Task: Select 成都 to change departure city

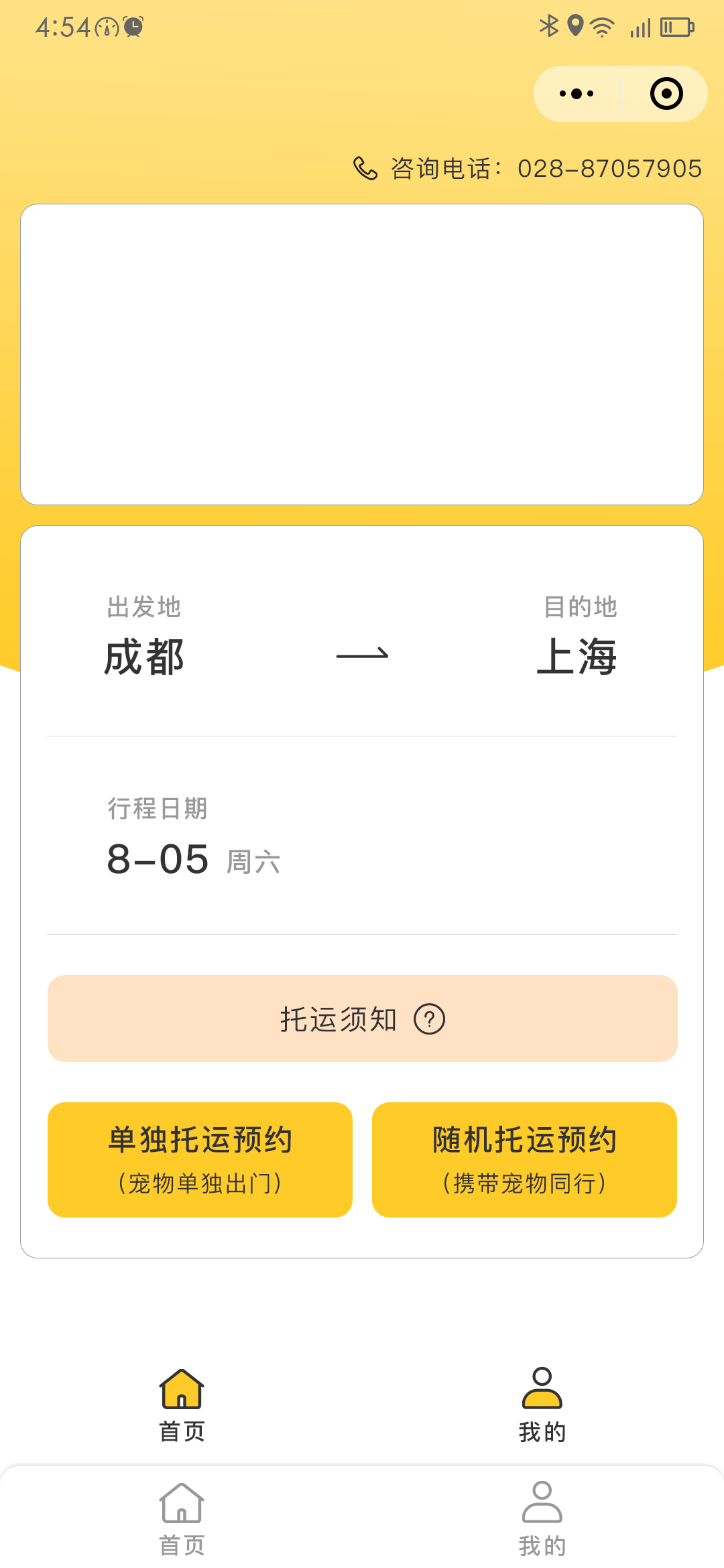Action: (143, 657)
